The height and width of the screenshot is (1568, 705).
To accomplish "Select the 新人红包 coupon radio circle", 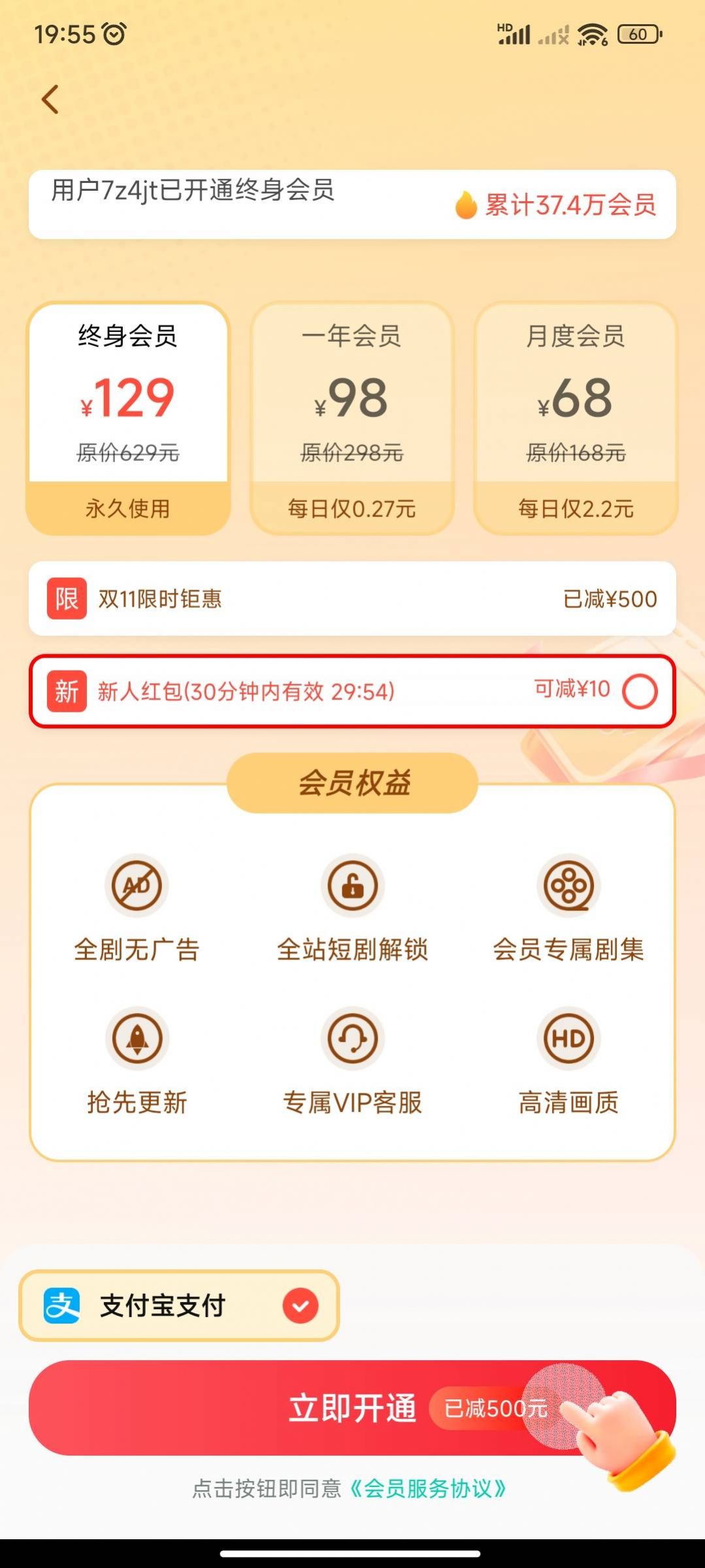I will [x=639, y=690].
